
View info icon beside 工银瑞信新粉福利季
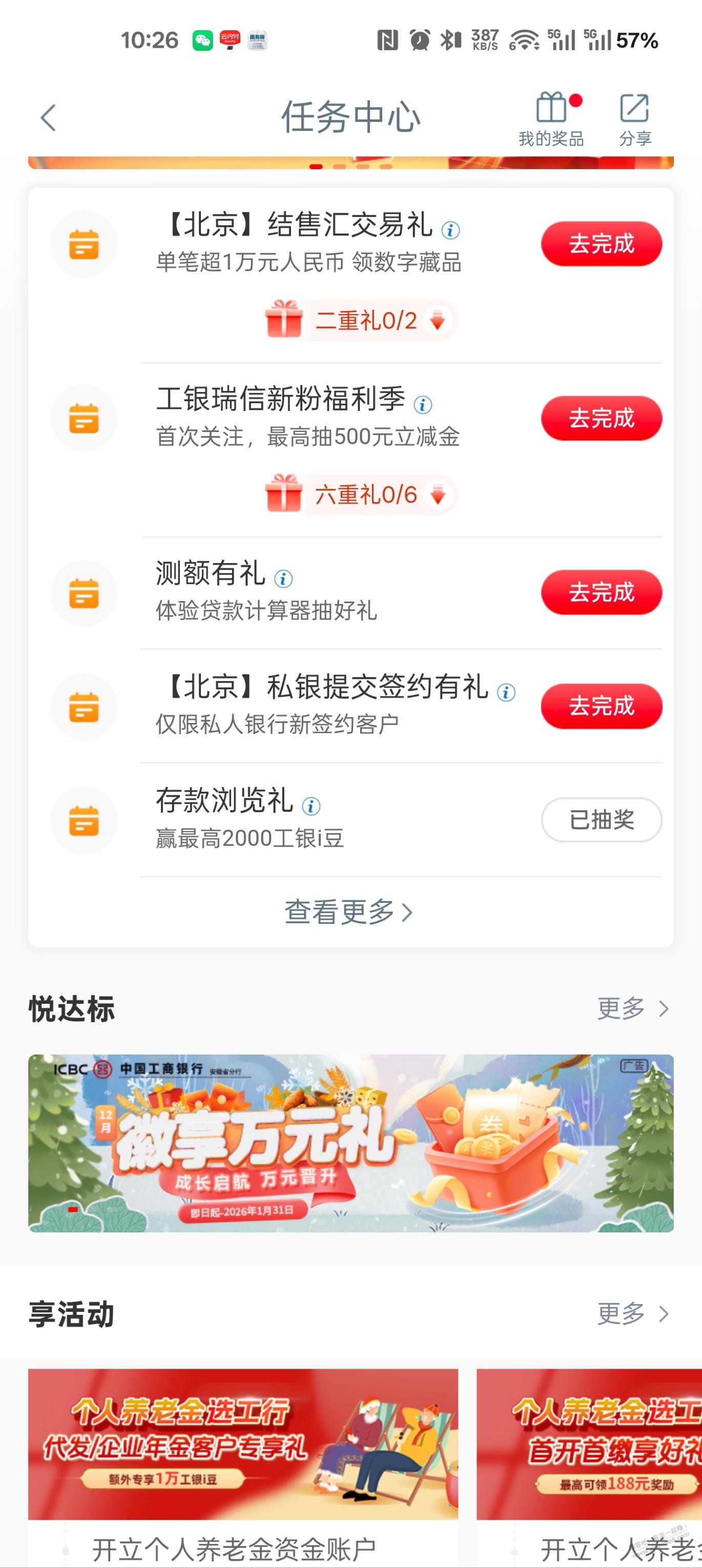pyautogui.click(x=423, y=404)
